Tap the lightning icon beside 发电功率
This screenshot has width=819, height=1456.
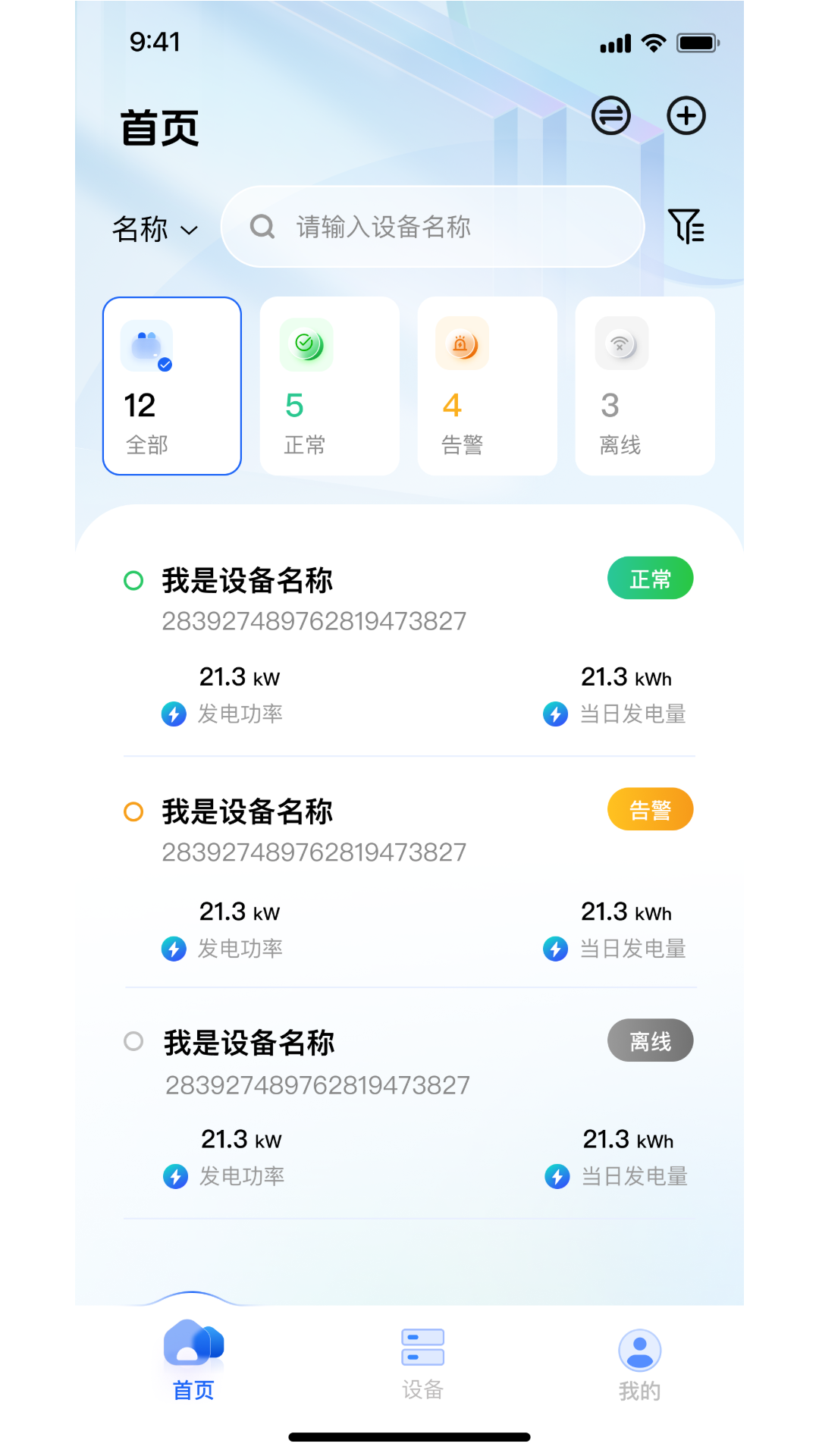pyautogui.click(x=174, y=714)
